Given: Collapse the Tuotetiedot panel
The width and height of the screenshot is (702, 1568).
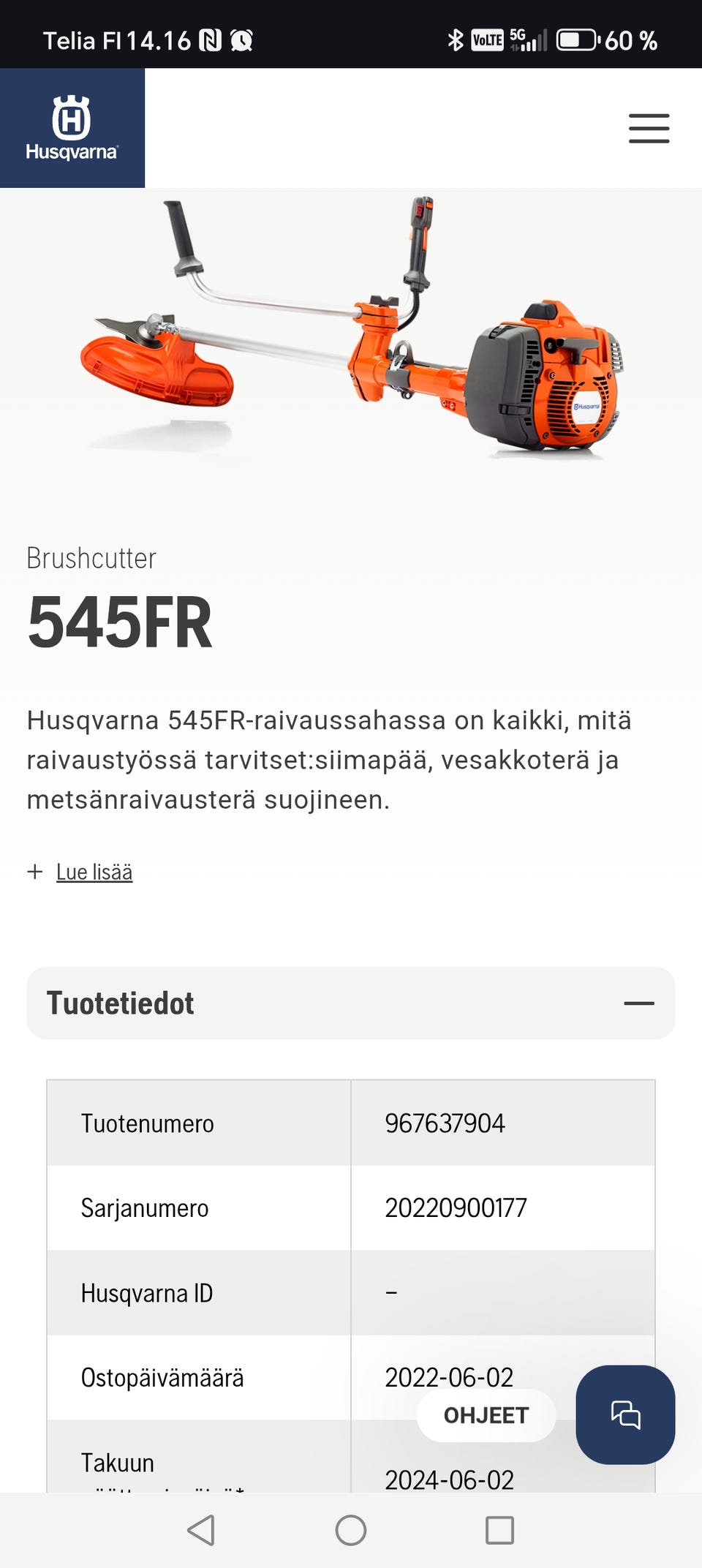Looking at the screenshot, I should [639, 1003].
